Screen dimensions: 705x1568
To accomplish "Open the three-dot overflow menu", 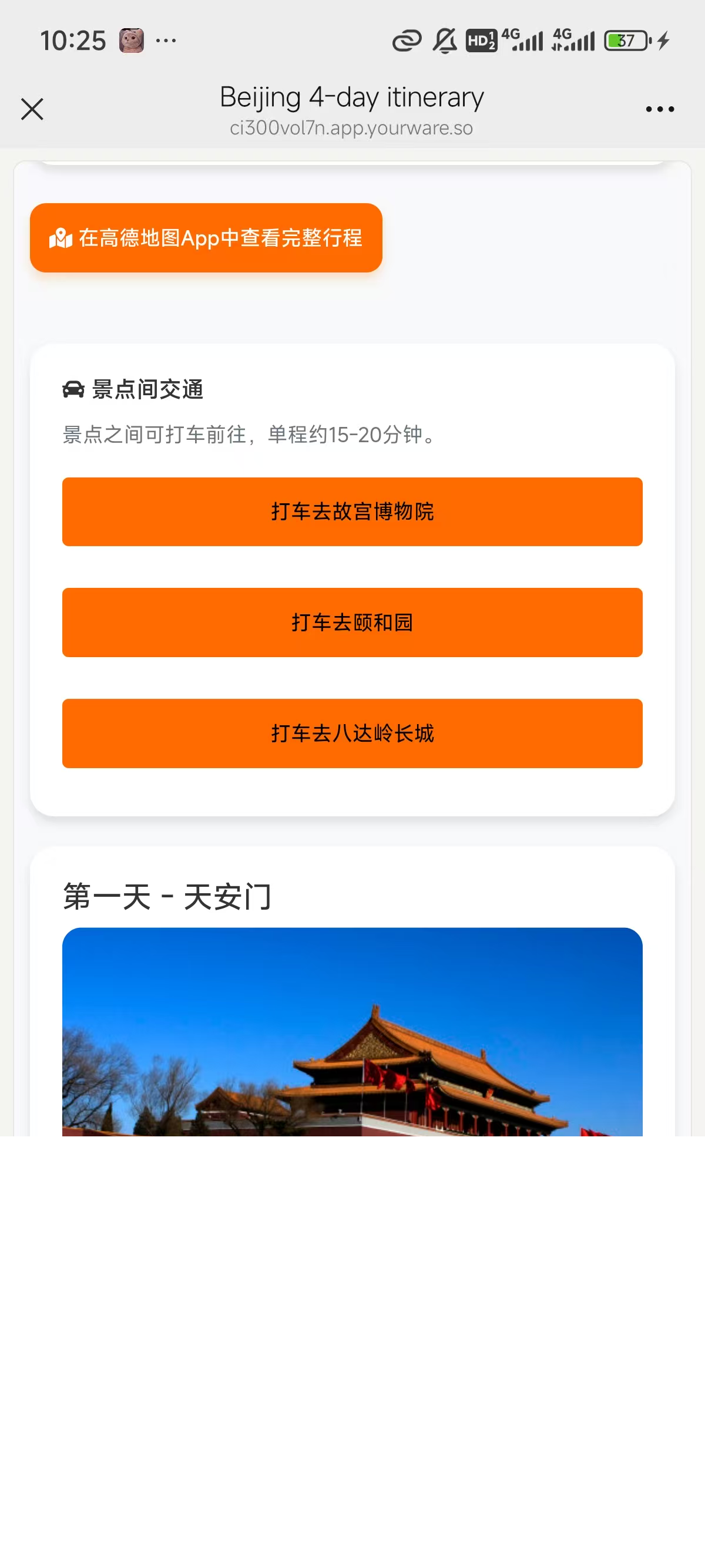I will pyautogui.click(x=659, y=110).
